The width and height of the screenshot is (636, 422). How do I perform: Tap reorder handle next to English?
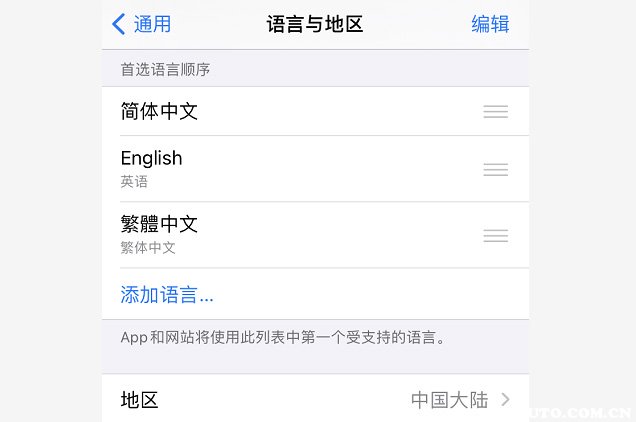pos(495,169)
